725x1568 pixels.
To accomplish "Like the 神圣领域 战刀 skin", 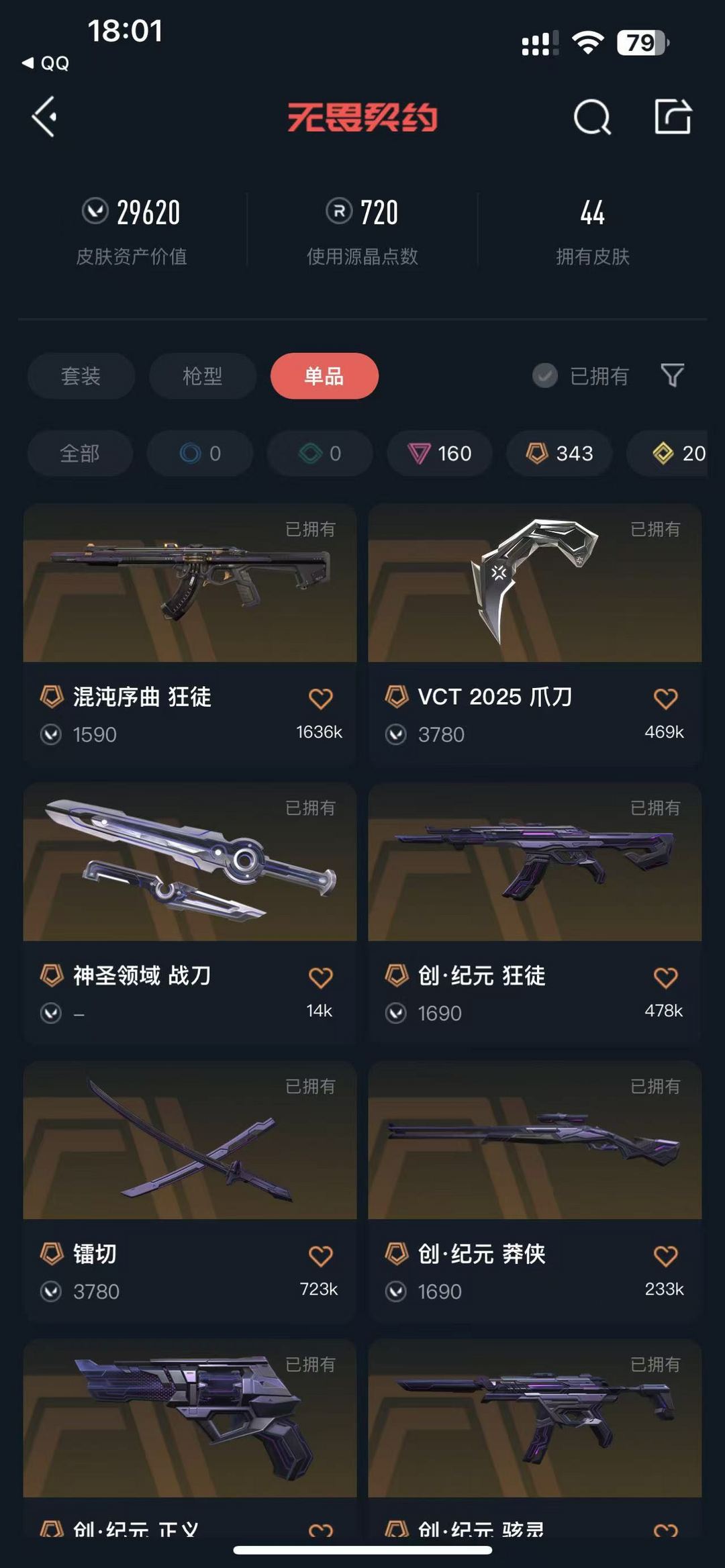I will (320, 977).
